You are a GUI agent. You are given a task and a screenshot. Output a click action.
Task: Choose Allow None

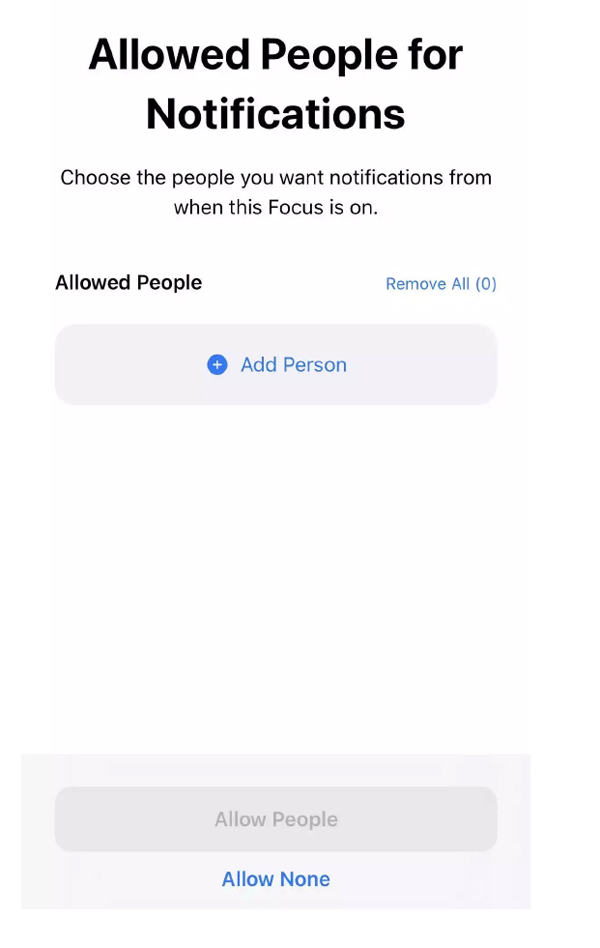276,879
